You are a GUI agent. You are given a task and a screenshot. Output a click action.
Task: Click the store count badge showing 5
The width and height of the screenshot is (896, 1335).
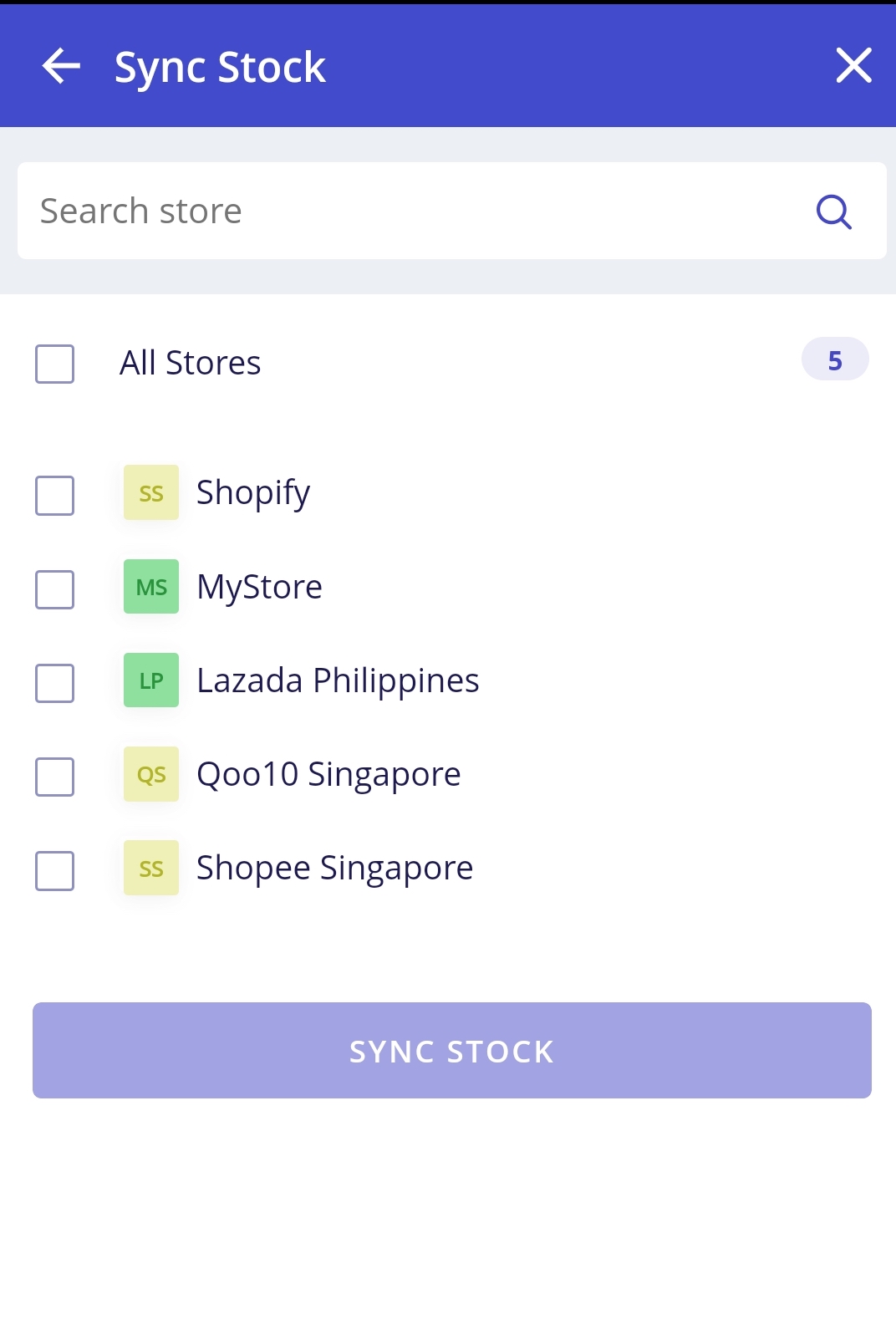(834, 359)
